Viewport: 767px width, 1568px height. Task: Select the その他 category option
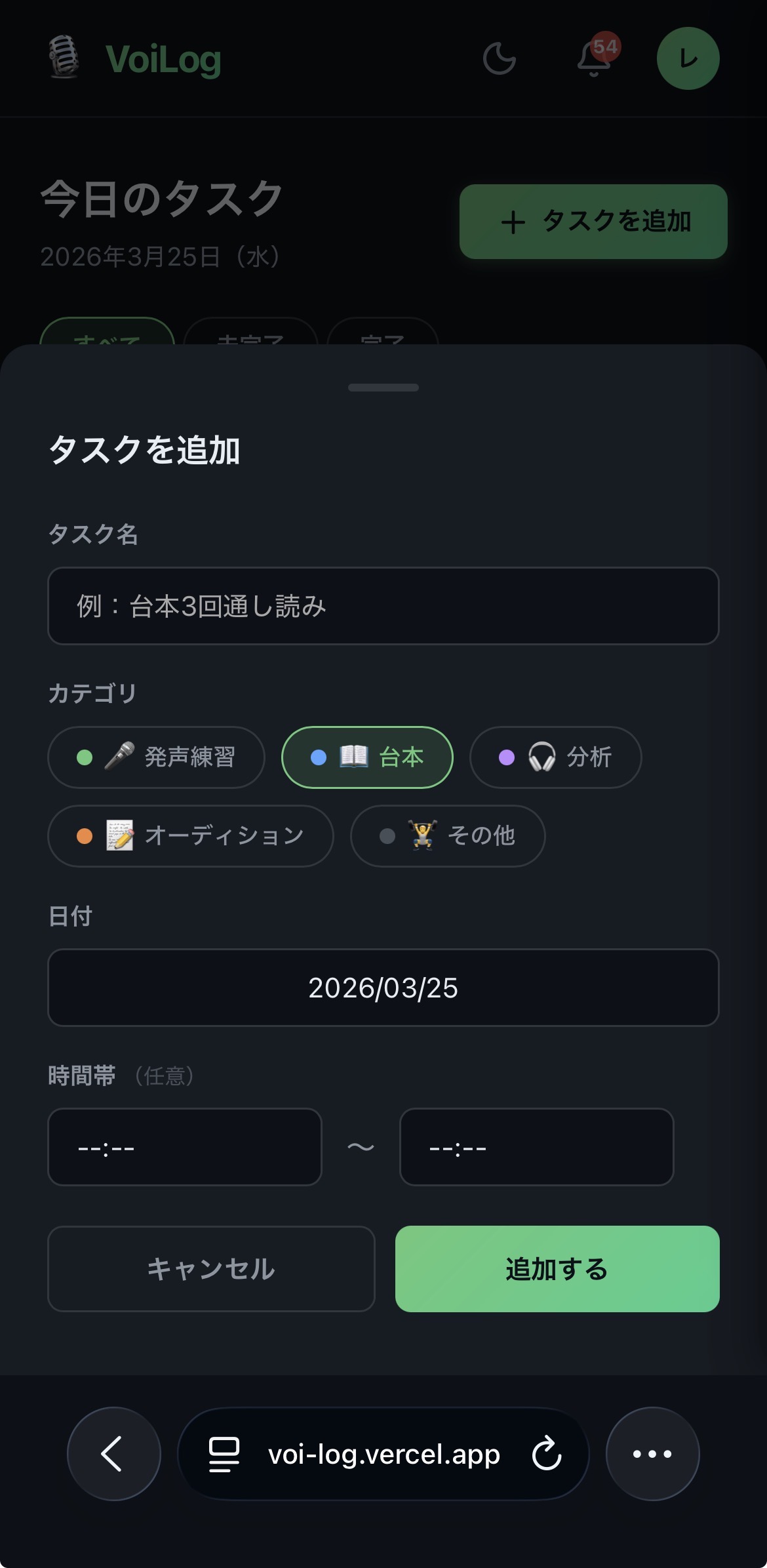[447, 836]
